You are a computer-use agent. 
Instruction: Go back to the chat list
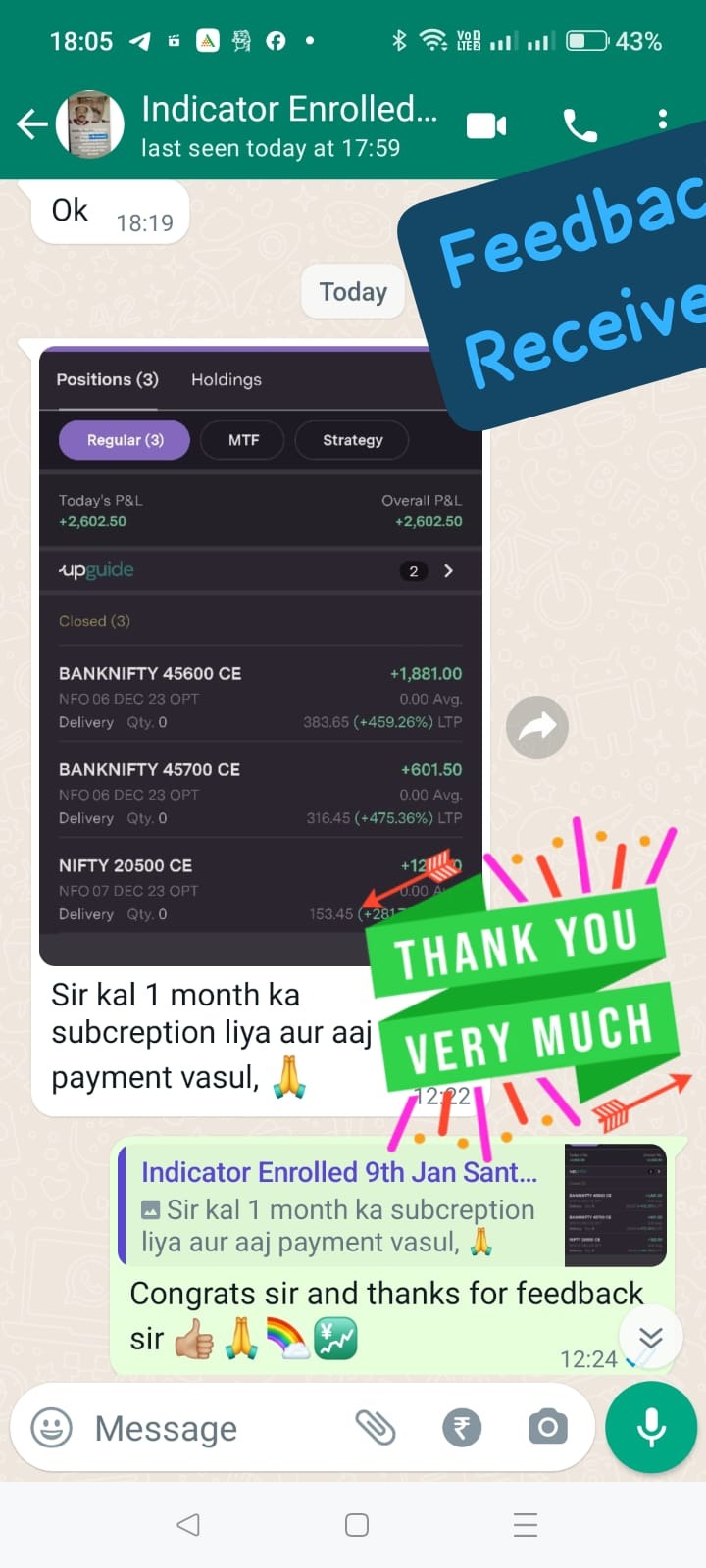[x=31, y=124]
